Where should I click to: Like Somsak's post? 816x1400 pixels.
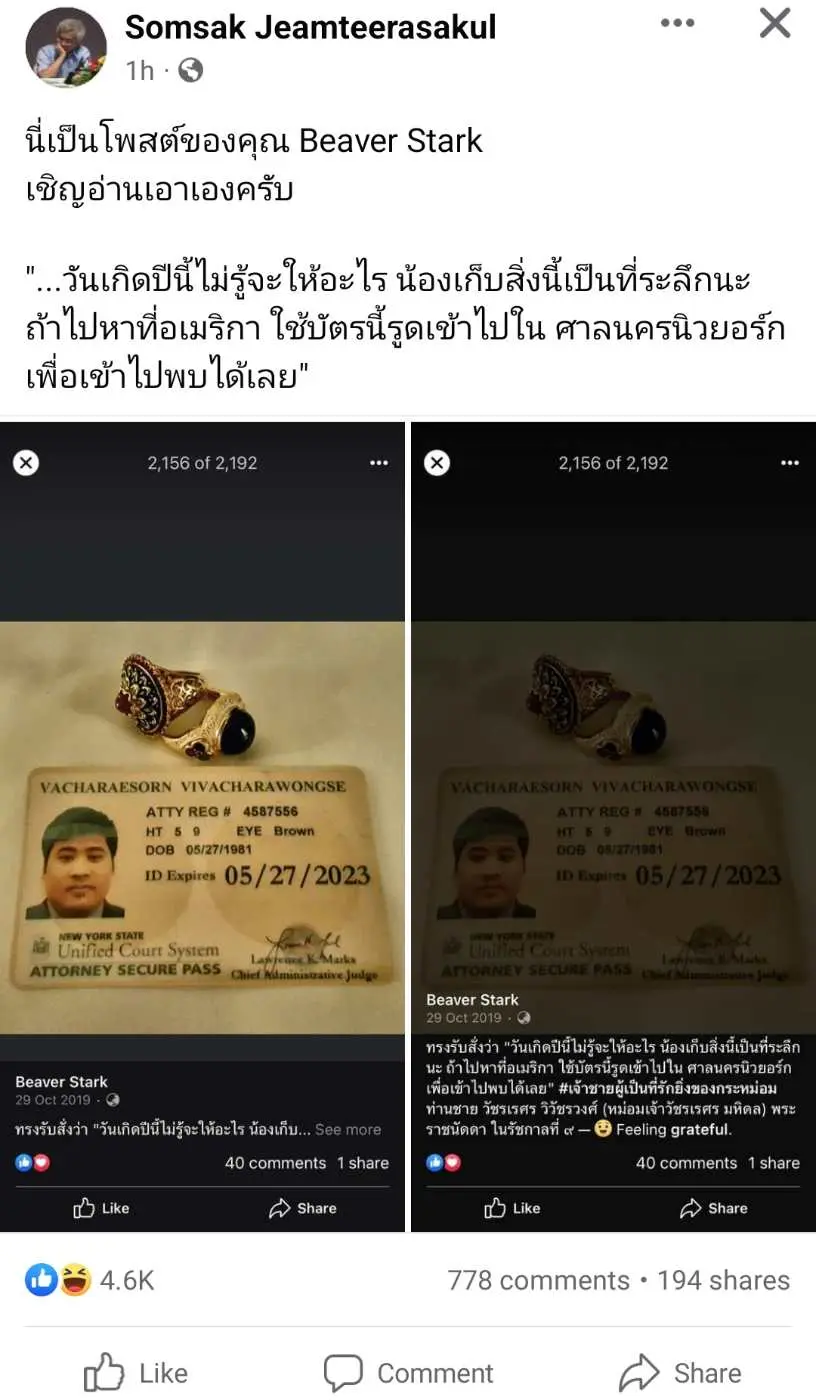[x=135, y=1372]
